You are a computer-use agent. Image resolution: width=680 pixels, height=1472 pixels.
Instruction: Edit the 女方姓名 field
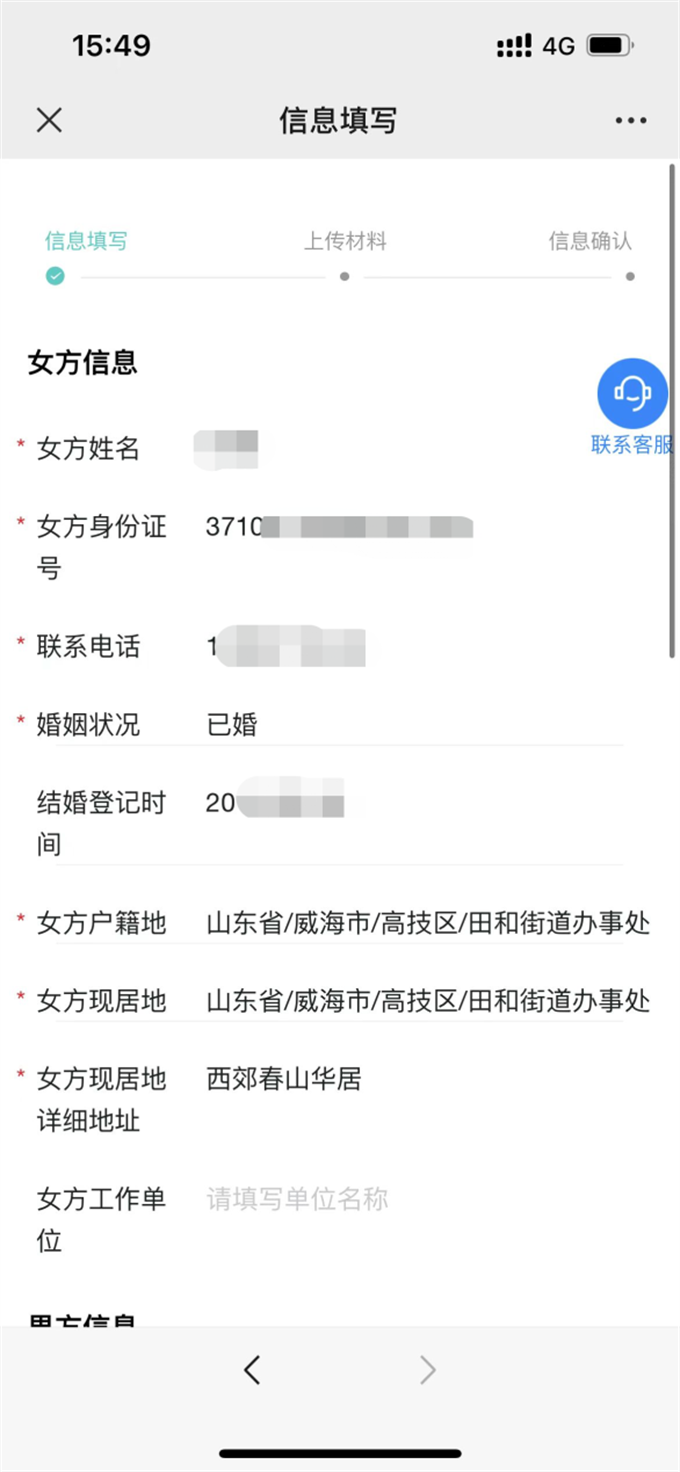tap(414, 449)
